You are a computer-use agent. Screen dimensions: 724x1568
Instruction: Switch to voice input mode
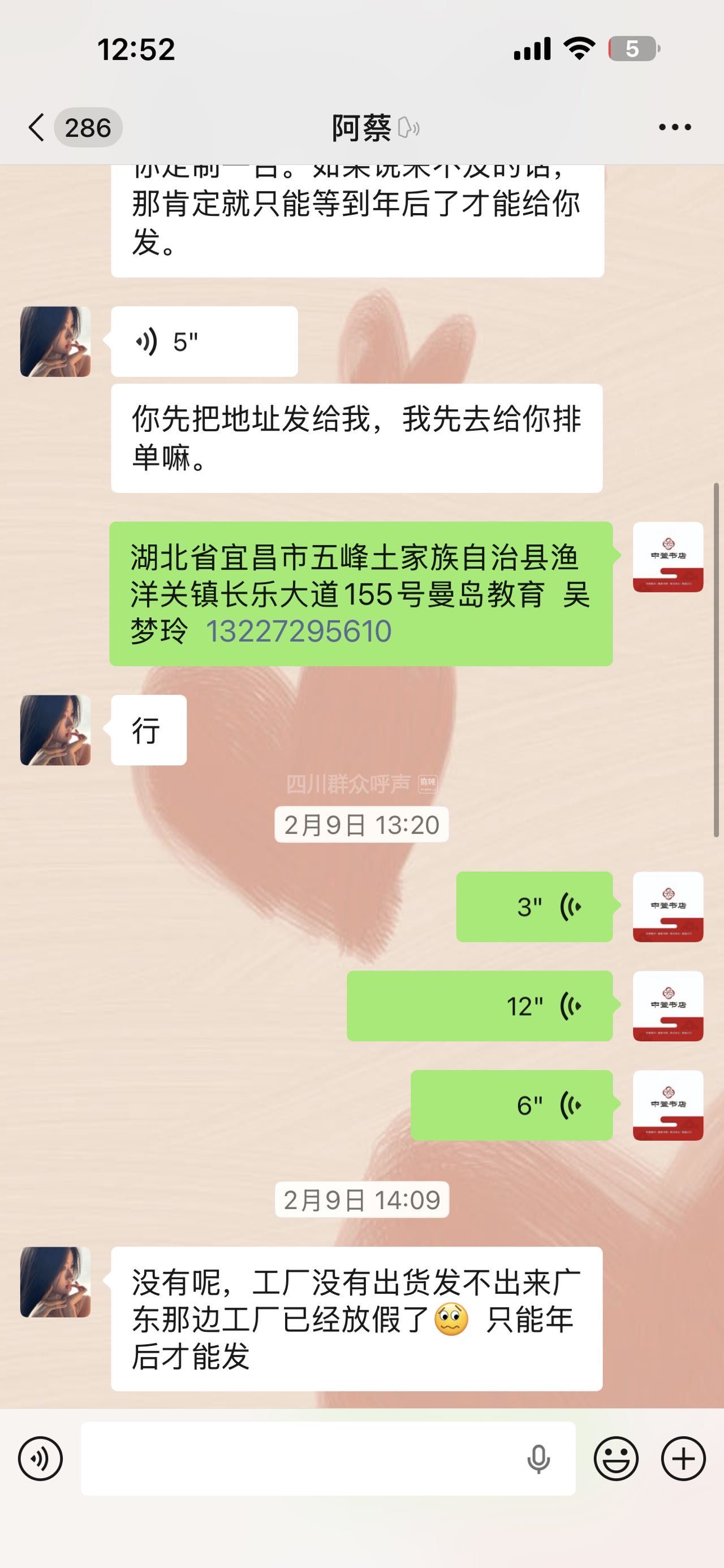point(40,1458)
